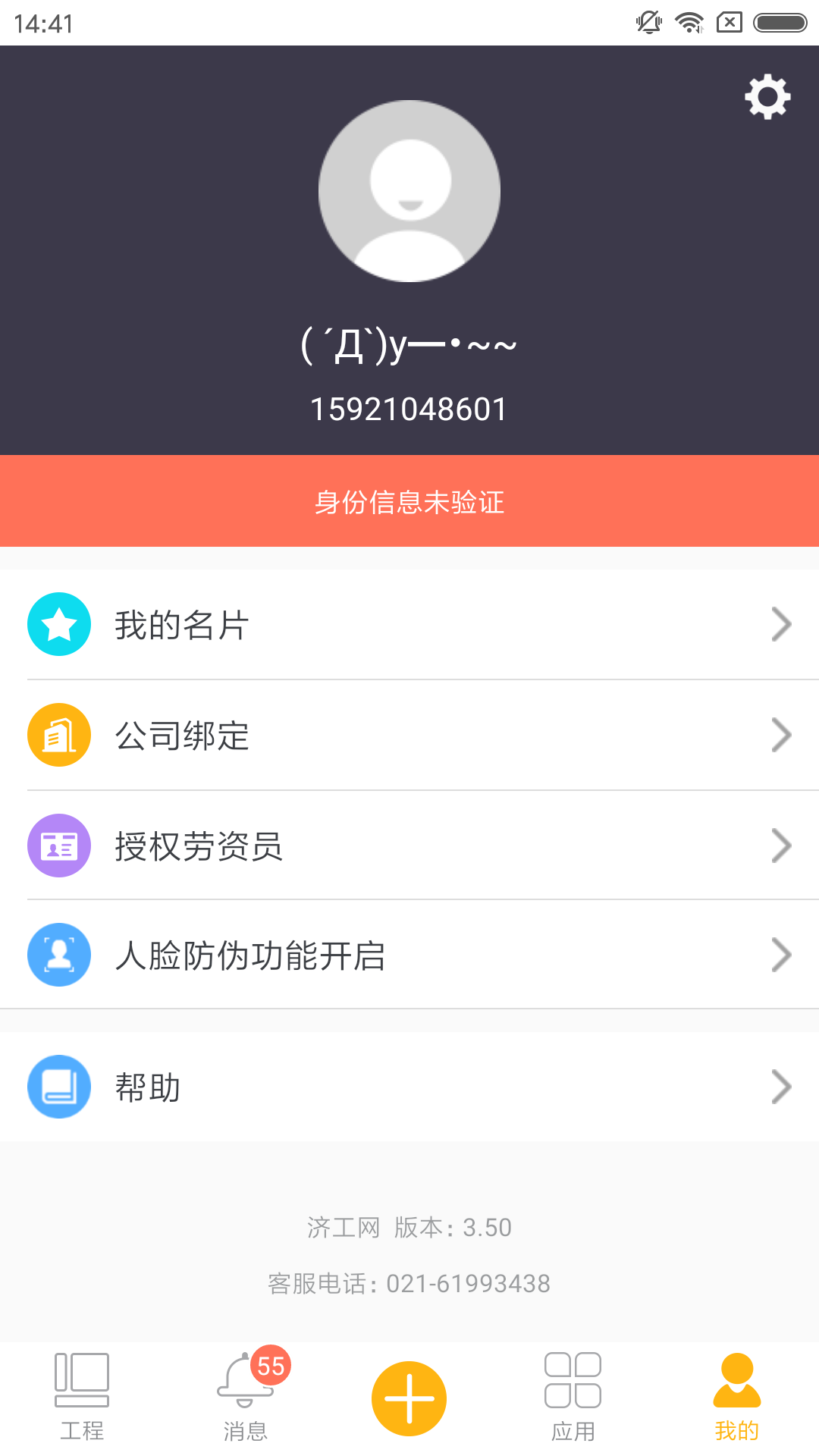This screenshot has width=819, height=1456.
Task: Click the building icon for 公司绑定
Action: pos(58,734)
